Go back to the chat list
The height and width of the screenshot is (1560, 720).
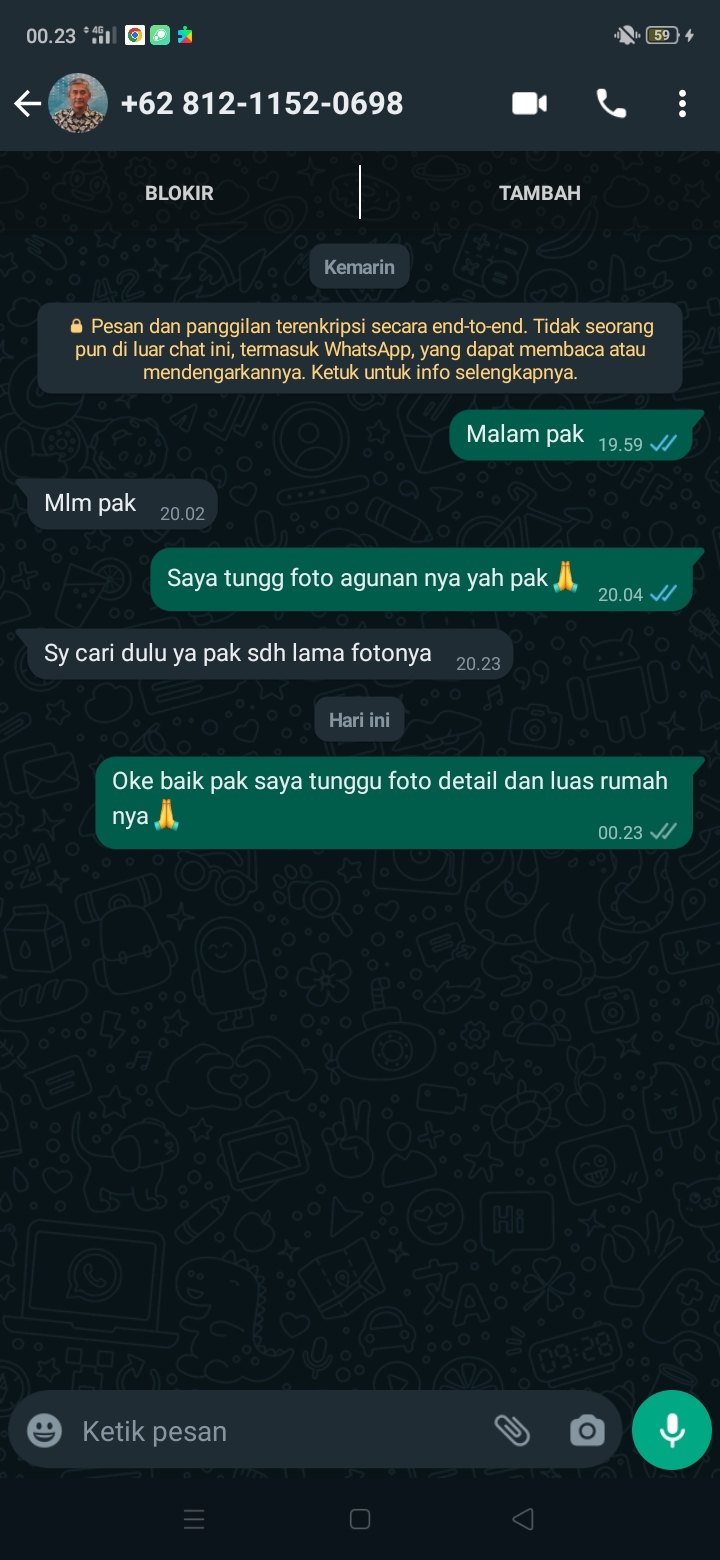(27, 104)
